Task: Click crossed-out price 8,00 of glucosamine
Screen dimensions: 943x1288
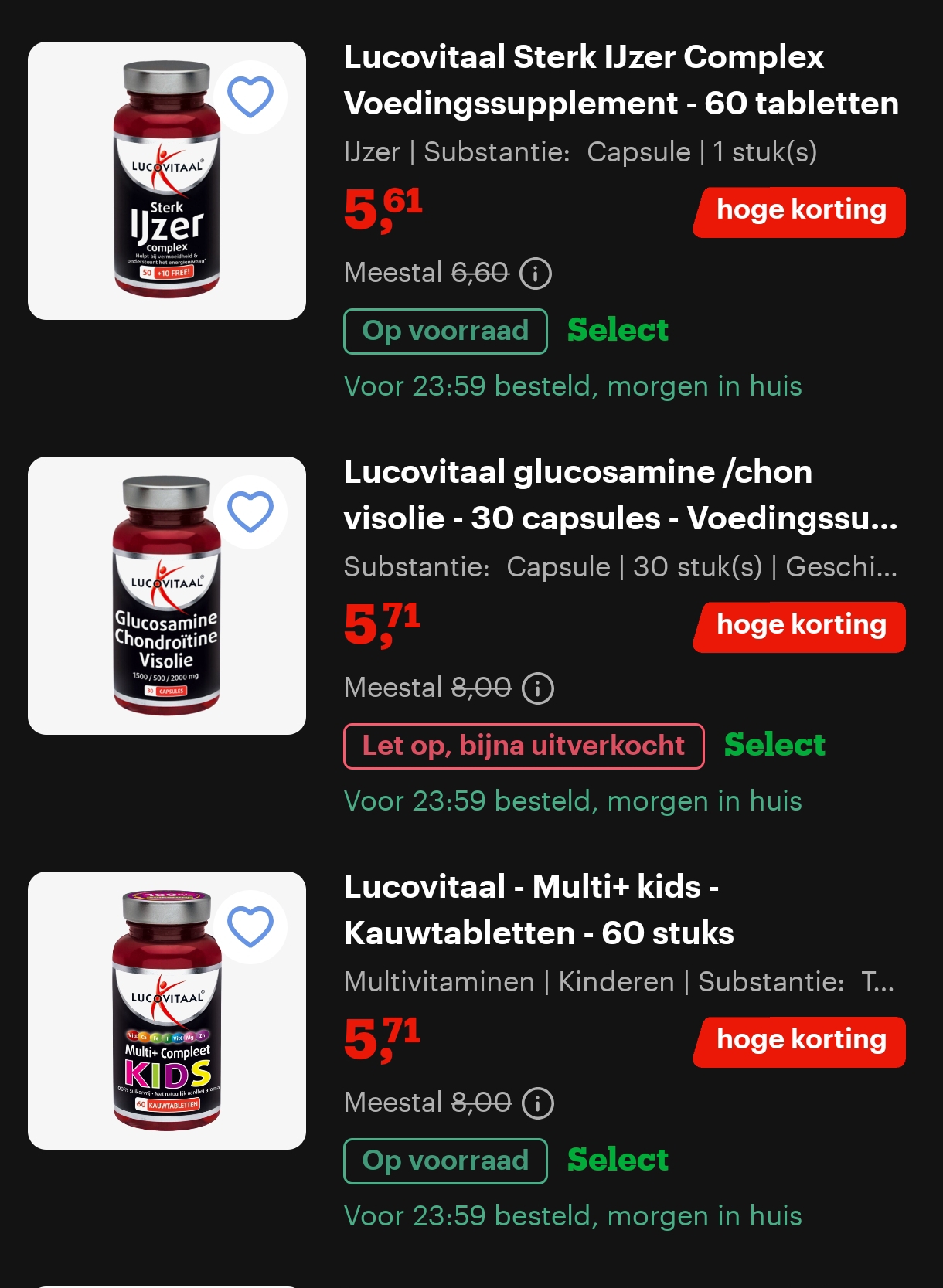Action: coord(478,688)
